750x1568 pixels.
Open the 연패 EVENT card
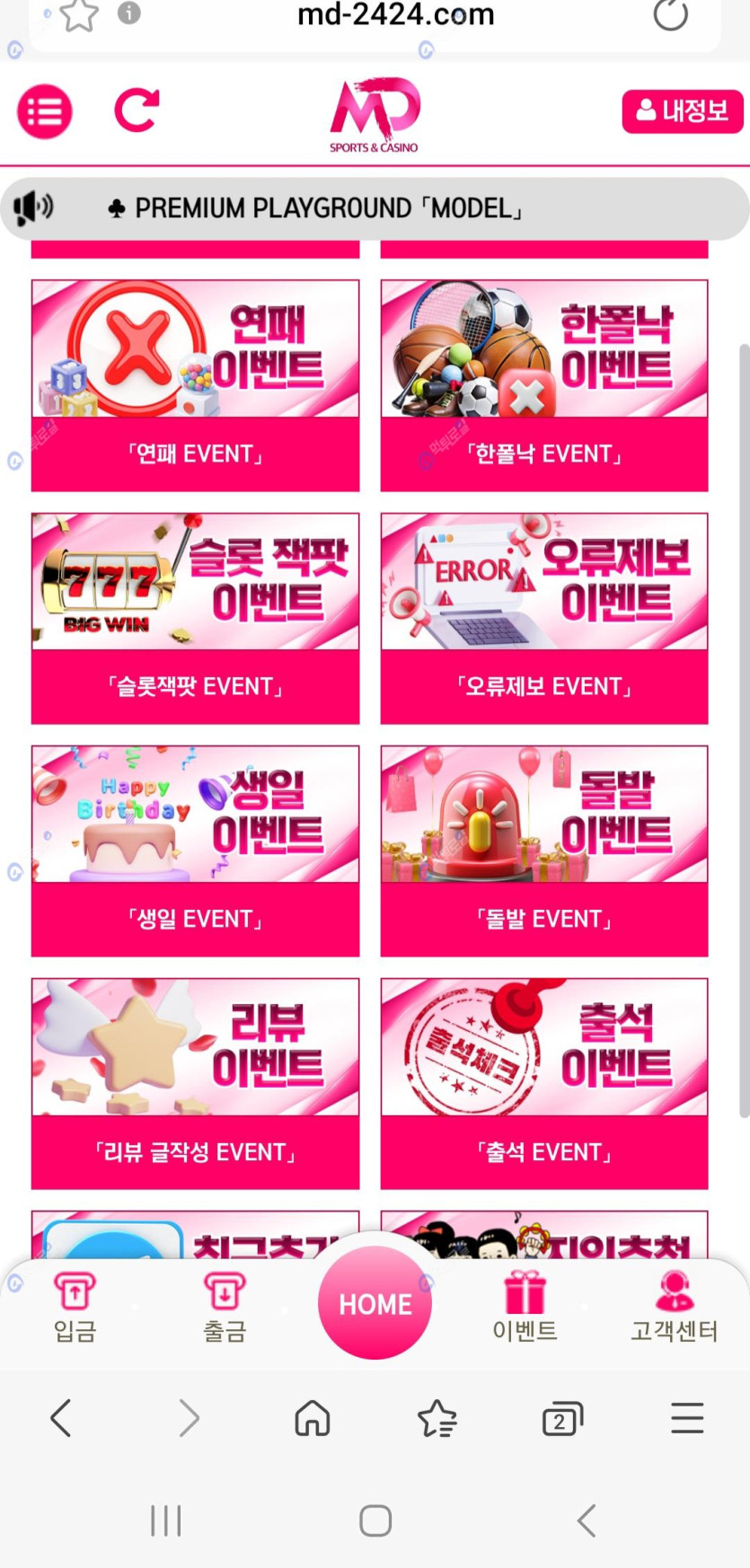pyautogui.click(x=195, y=386)
